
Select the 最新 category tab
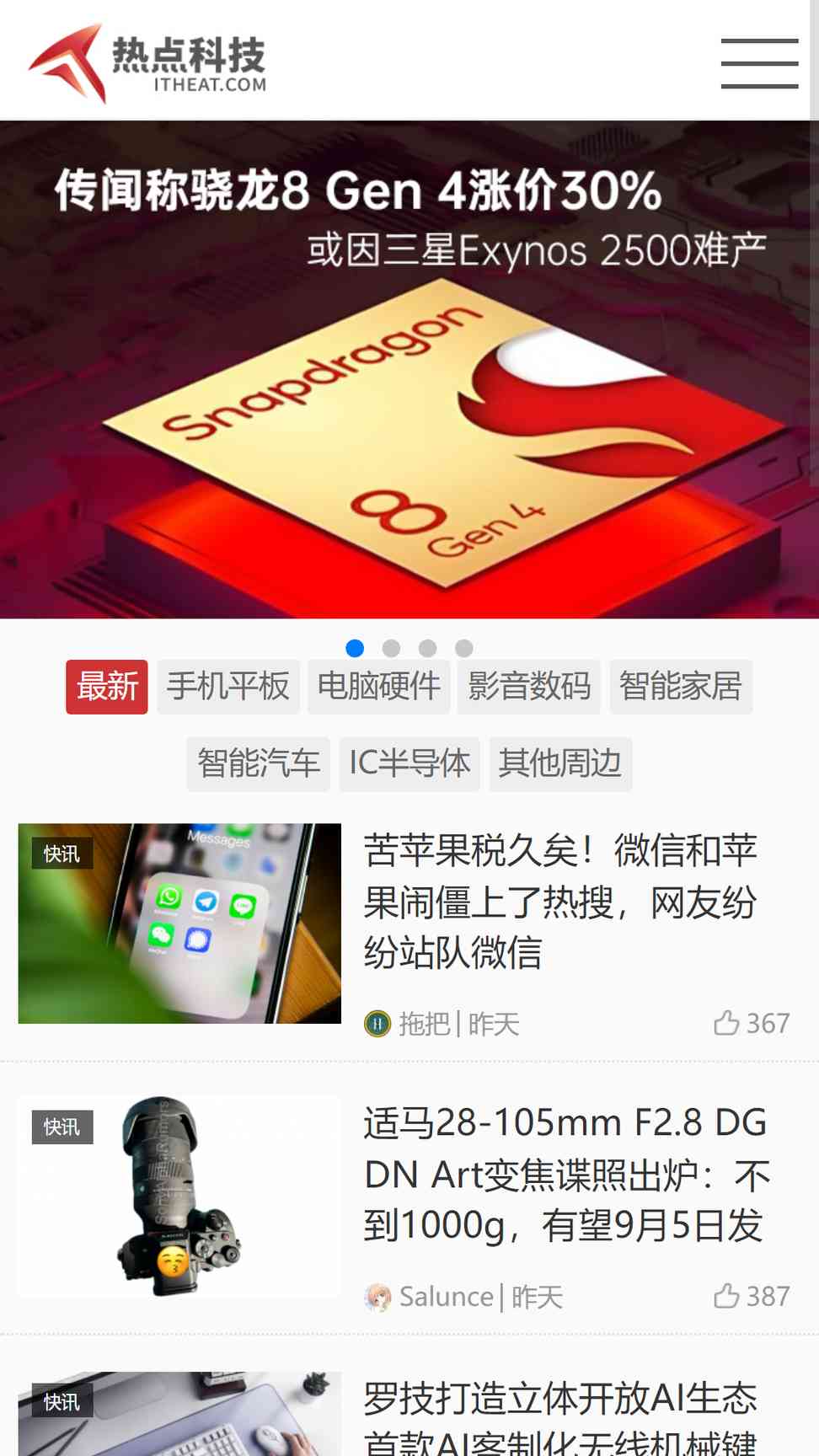pyautogui.click(x=107, y=687)
